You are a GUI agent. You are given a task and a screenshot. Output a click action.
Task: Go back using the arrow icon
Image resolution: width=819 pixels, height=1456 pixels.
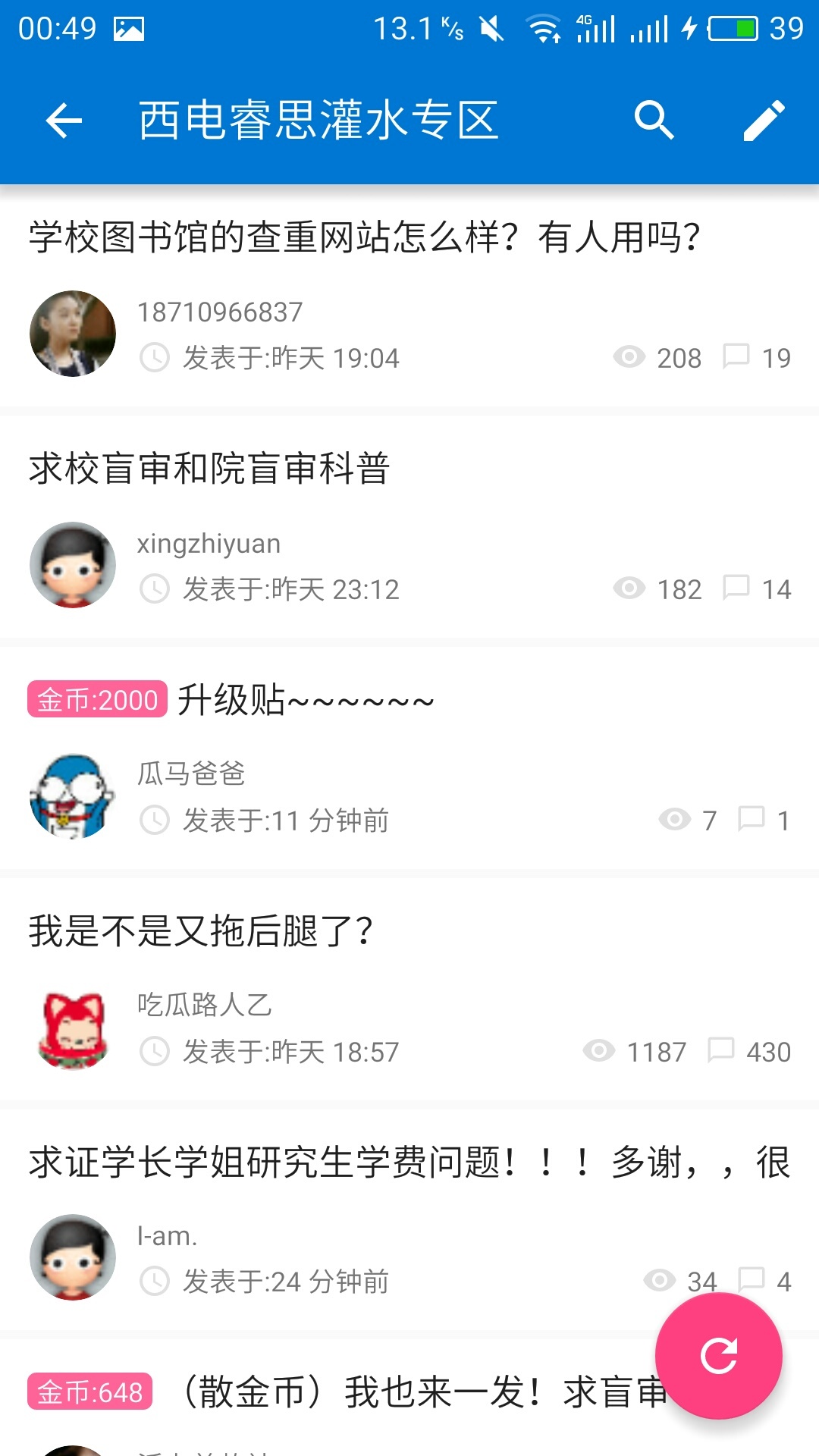click(64, 121)
